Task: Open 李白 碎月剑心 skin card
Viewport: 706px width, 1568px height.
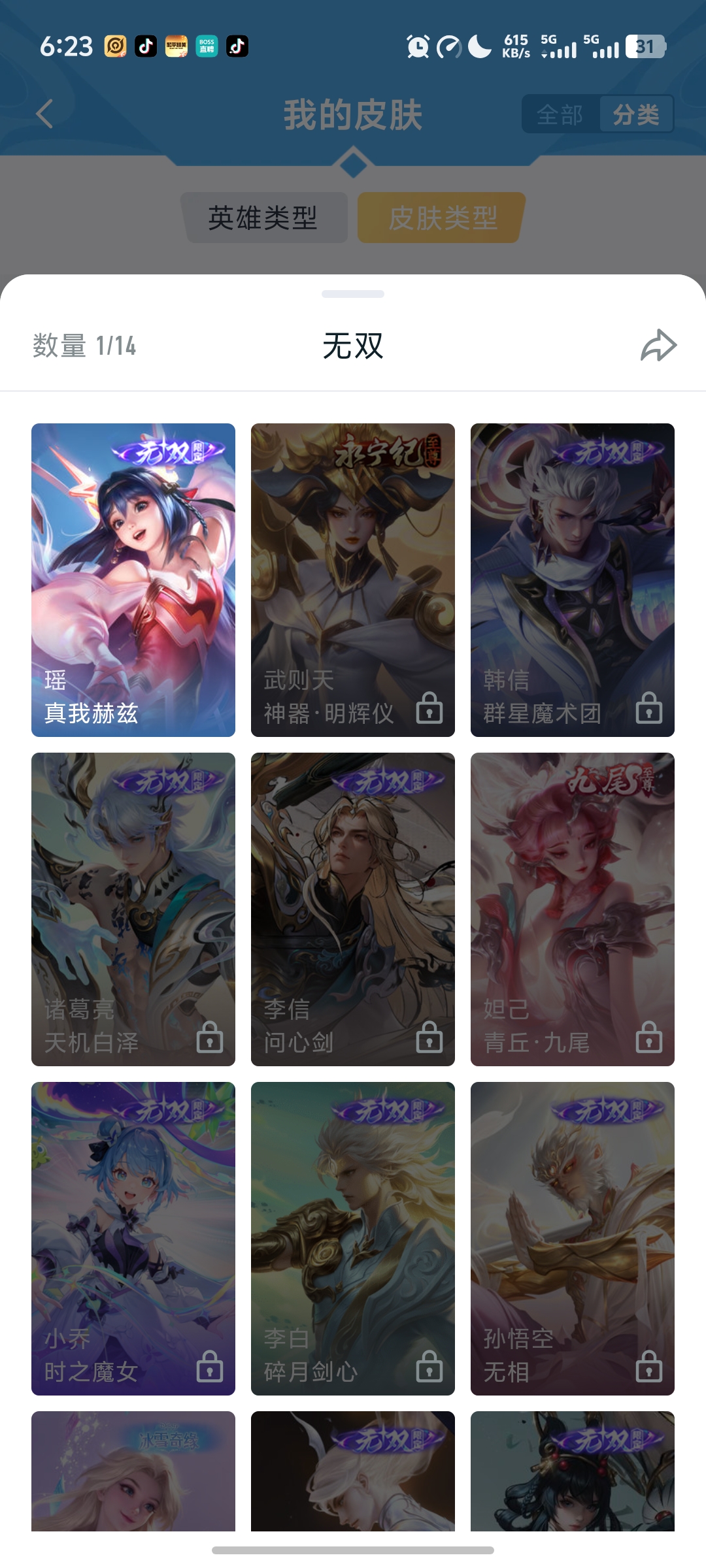Action: tap(353, 1238)
